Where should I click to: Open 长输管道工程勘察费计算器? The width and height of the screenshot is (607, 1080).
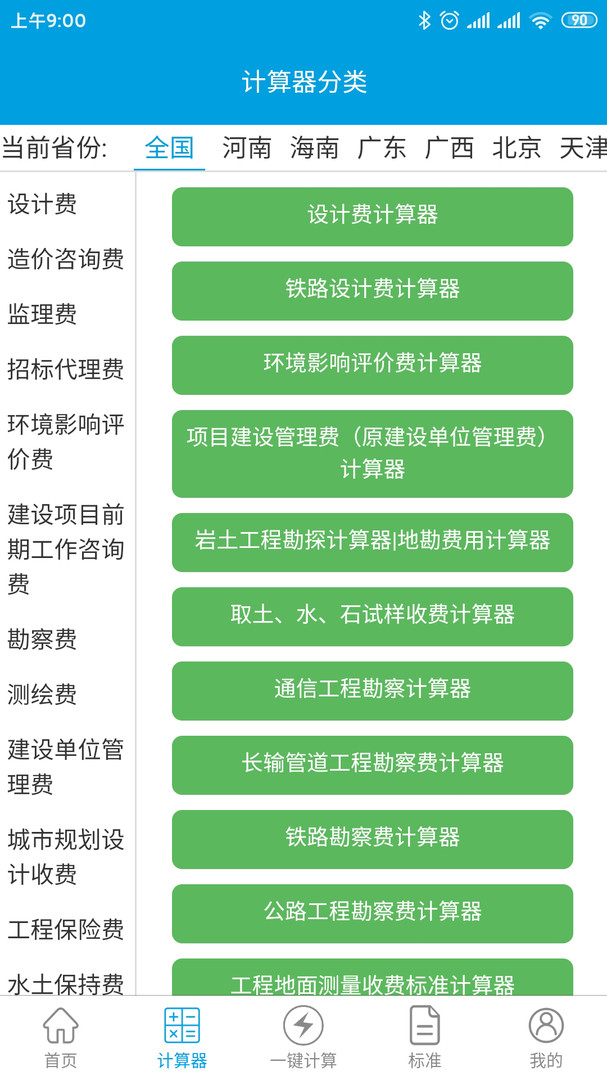click(372, 763)
